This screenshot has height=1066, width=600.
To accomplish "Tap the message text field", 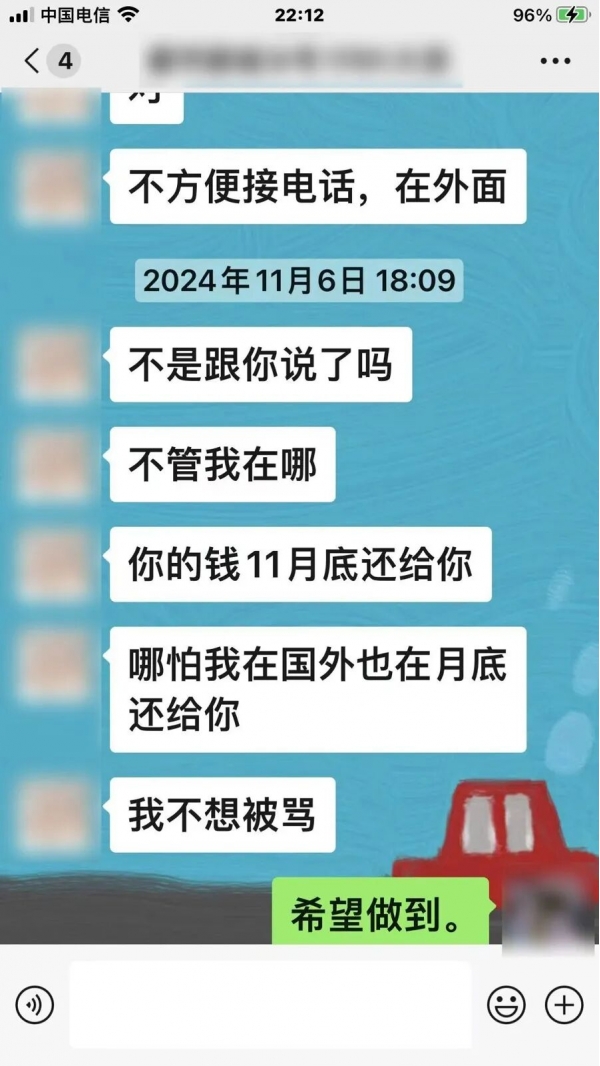I will [270, 1004].
